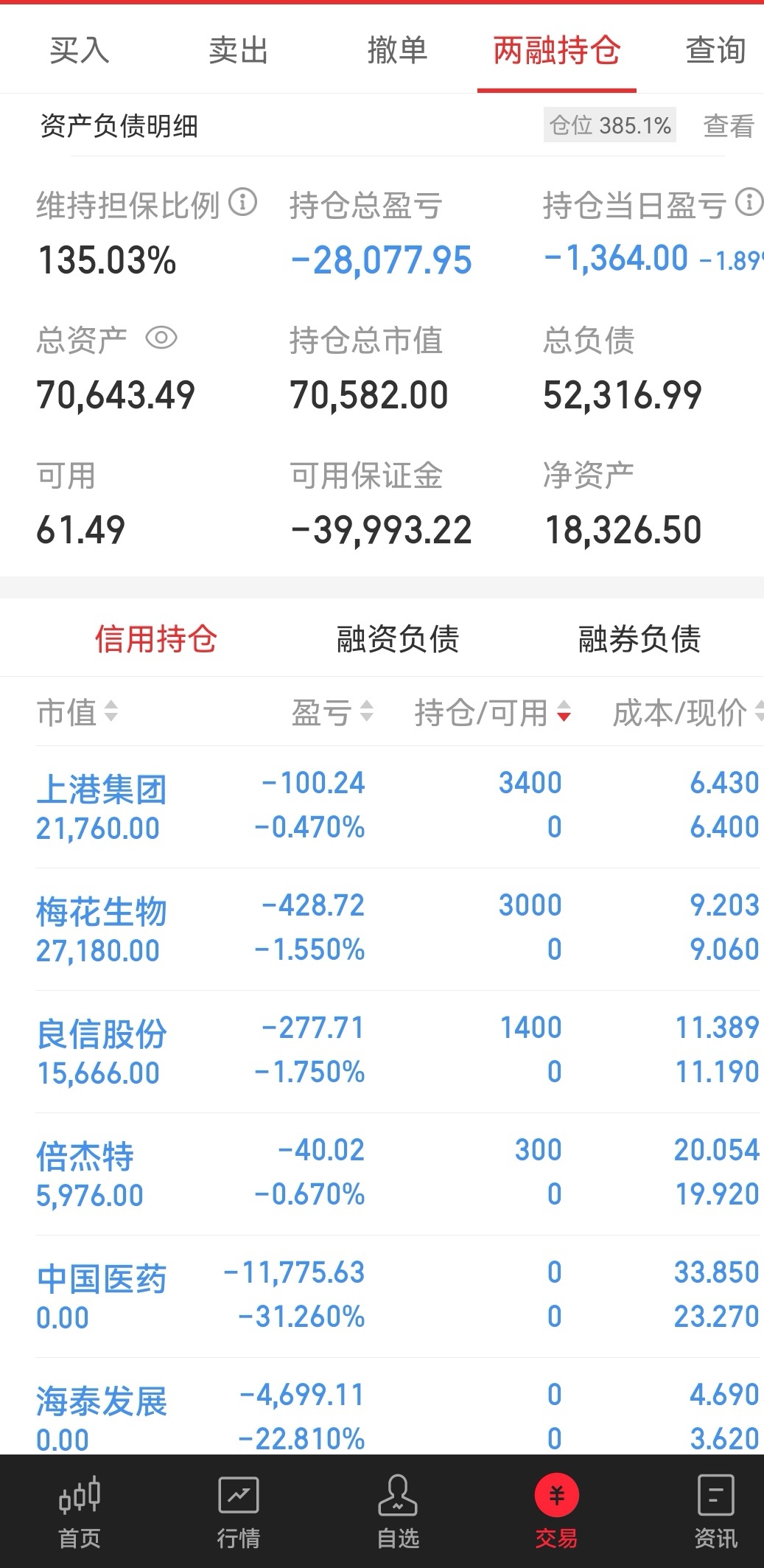764x1568 pixels.
Task: Open the 中国医药 holding row
Action: click(398, 1296)
